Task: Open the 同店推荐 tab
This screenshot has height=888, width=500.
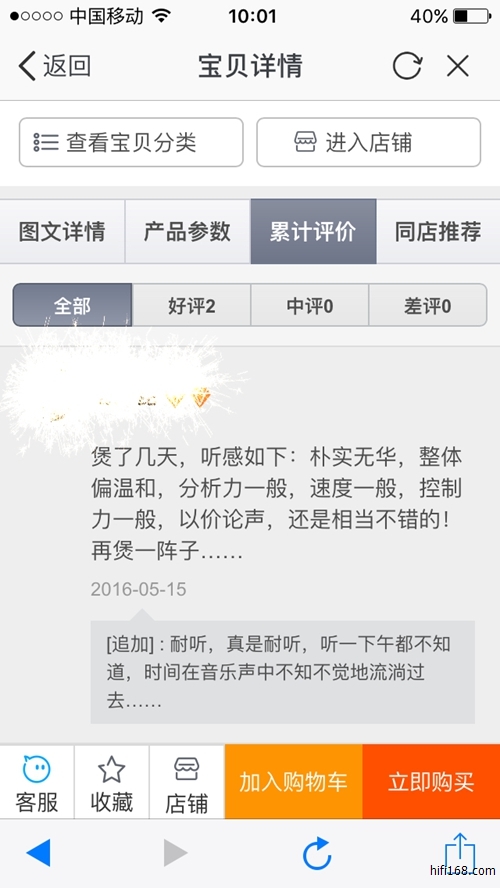Action: click(x=438, y=232)
